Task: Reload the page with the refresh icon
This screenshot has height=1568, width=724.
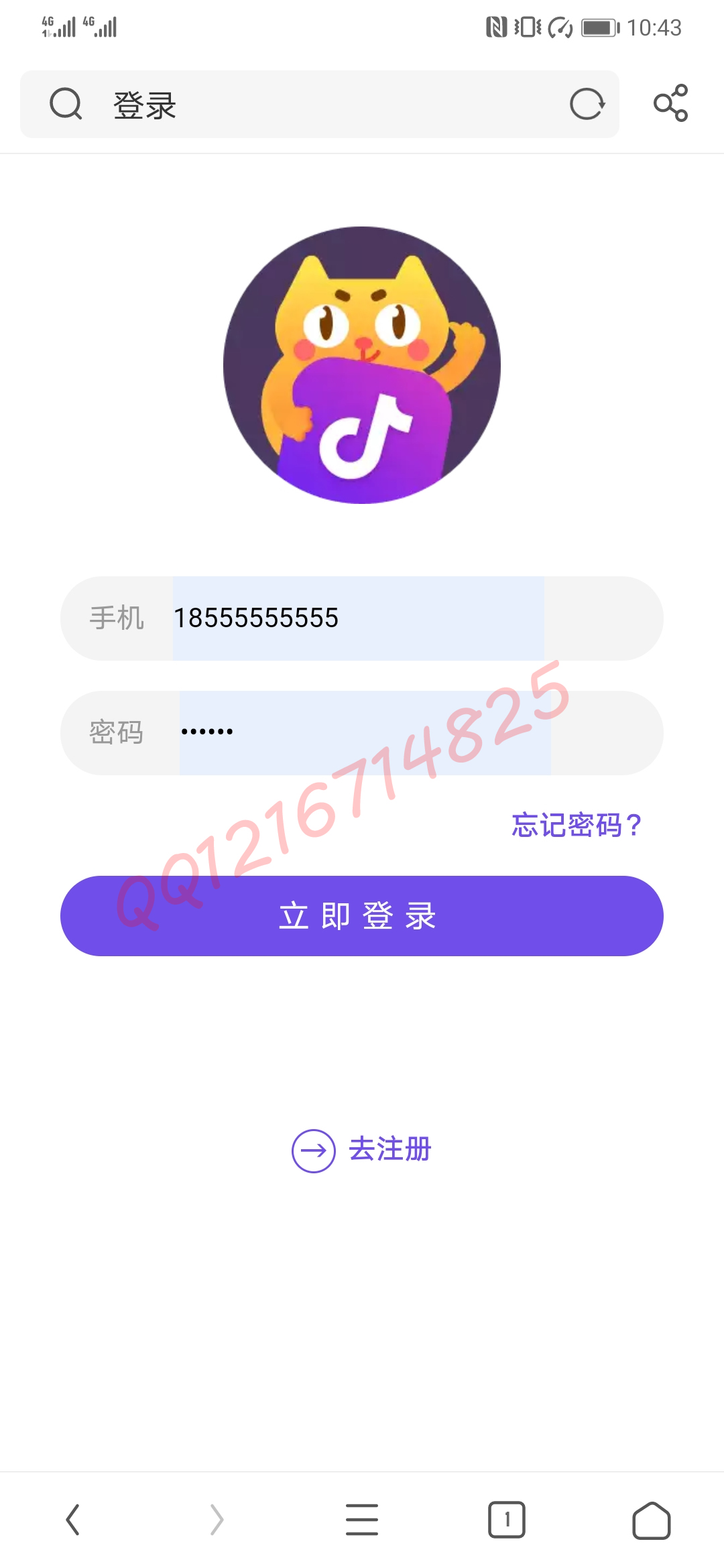Action: (587, 105)
